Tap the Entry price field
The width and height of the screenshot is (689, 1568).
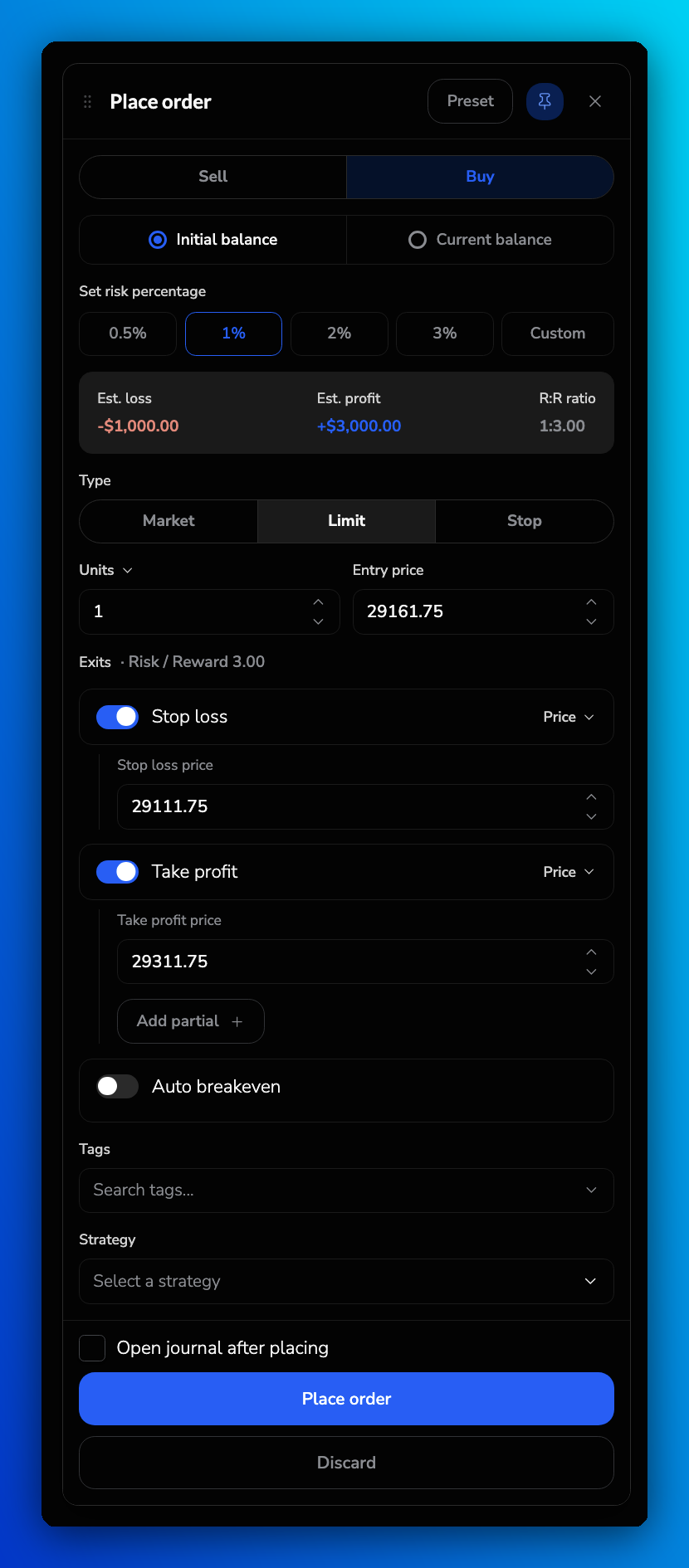[483, 611]
